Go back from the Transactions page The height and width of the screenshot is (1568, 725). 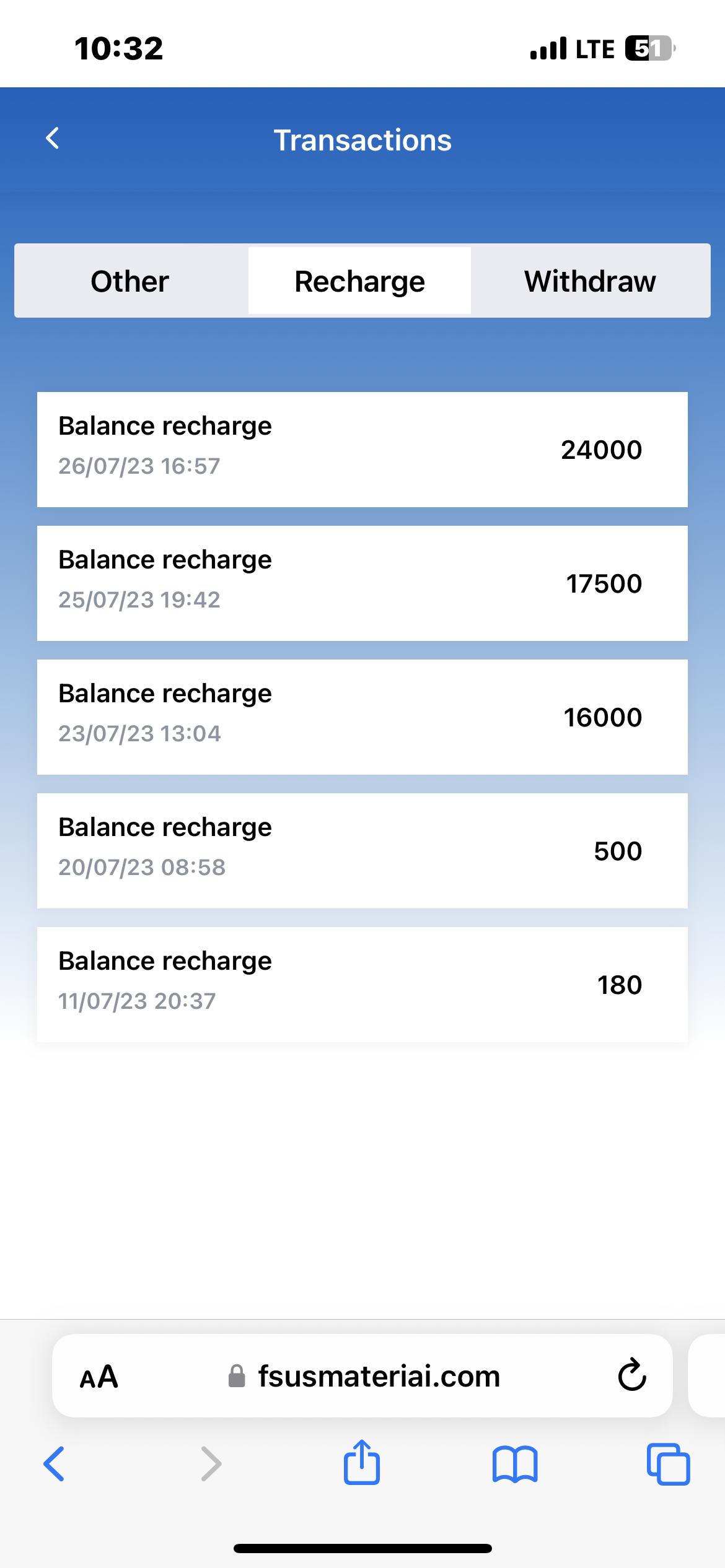pyautogui.click(x=53, y=138)
